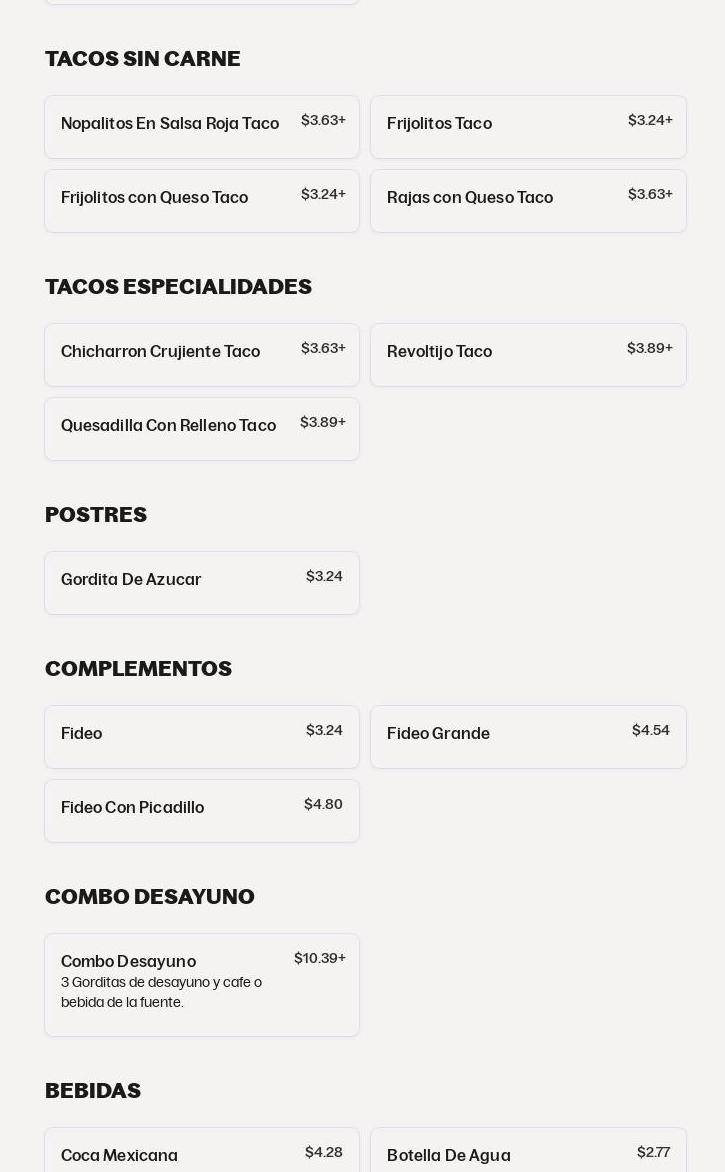The height and width of the screenshot is (1172, 725).
Task: Pick the Fideo Grande option
Action: click(x=528, y=737)
